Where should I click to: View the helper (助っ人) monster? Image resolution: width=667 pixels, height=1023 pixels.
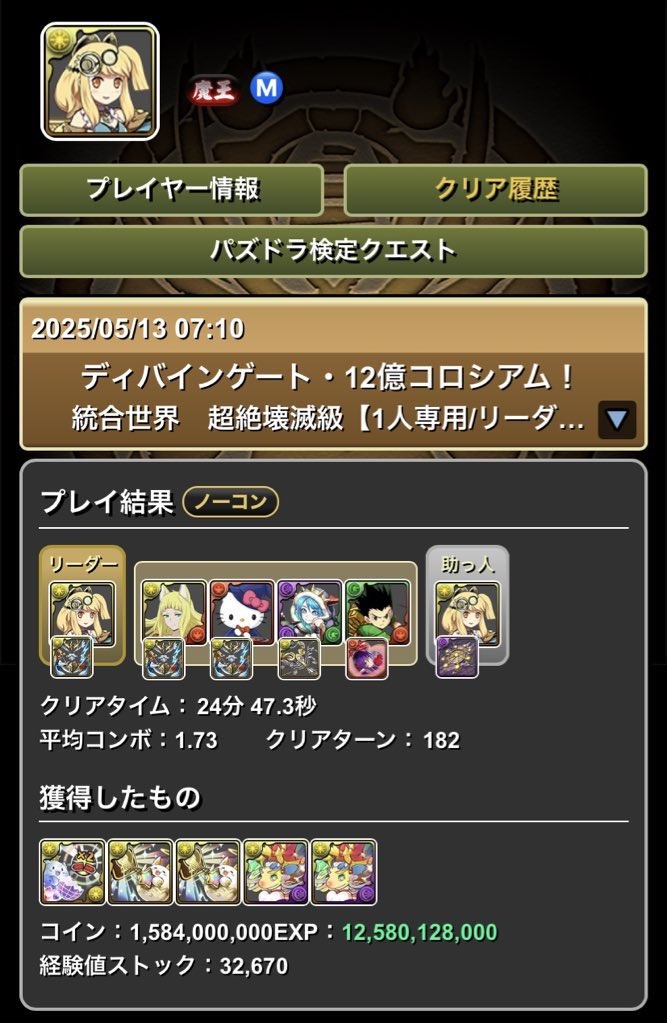[x=467, y=614]
